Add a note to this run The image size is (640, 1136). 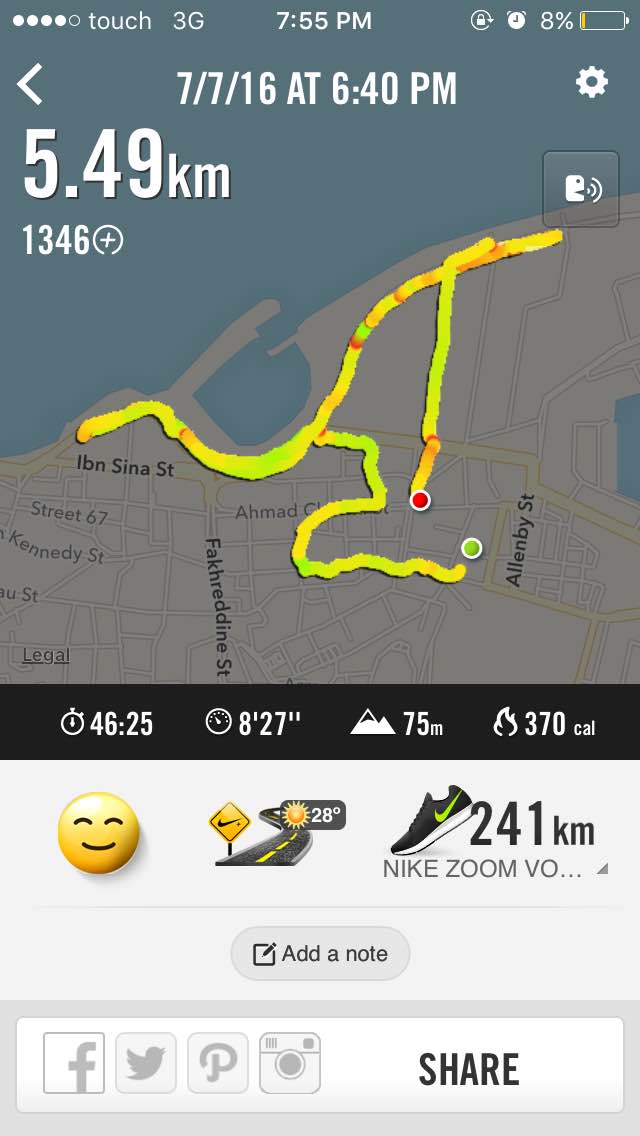pyautogui.click(x=320, y=953)
